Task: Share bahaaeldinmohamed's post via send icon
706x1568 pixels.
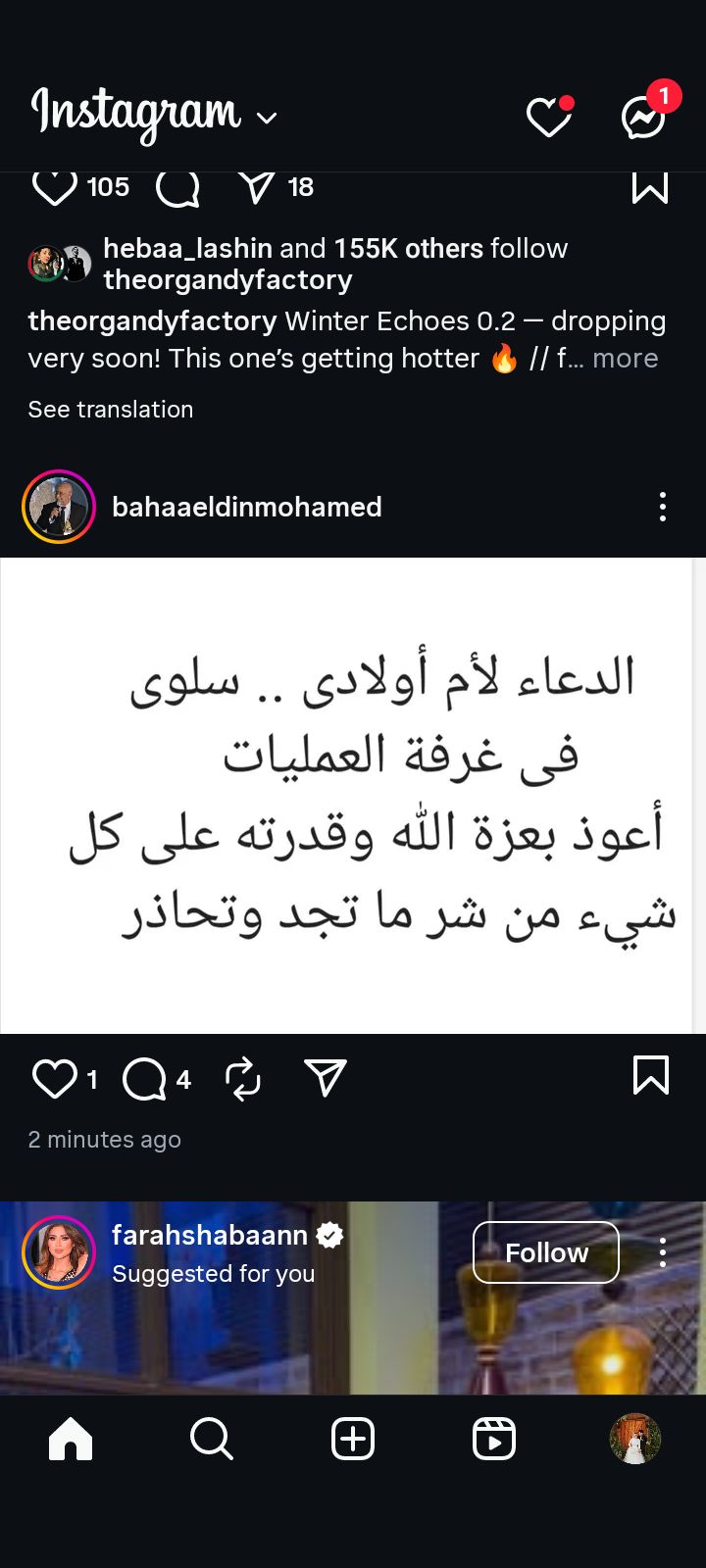Action: click(x=326, y=1078)
